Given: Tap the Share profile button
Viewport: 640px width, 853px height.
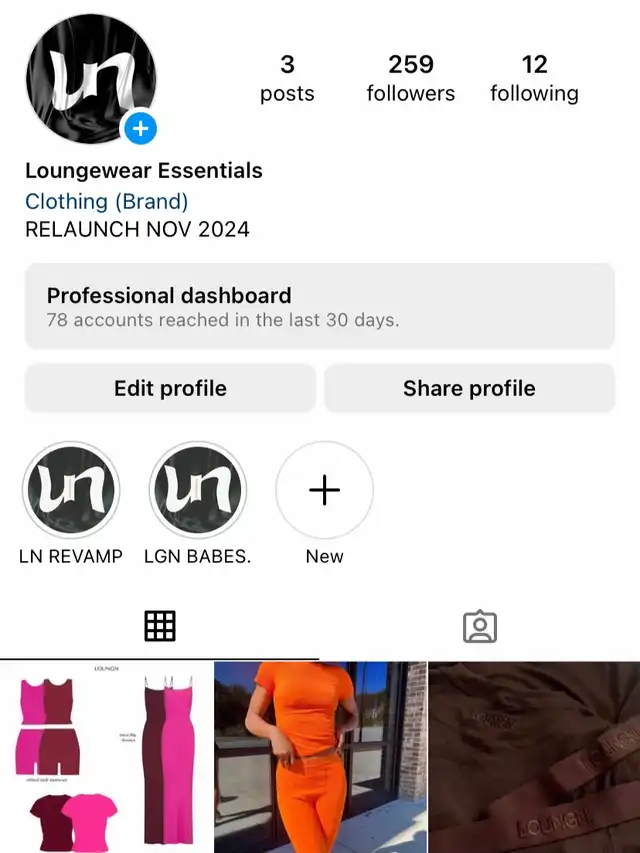Looking at the screenshot, I should (x=469, y=388).
